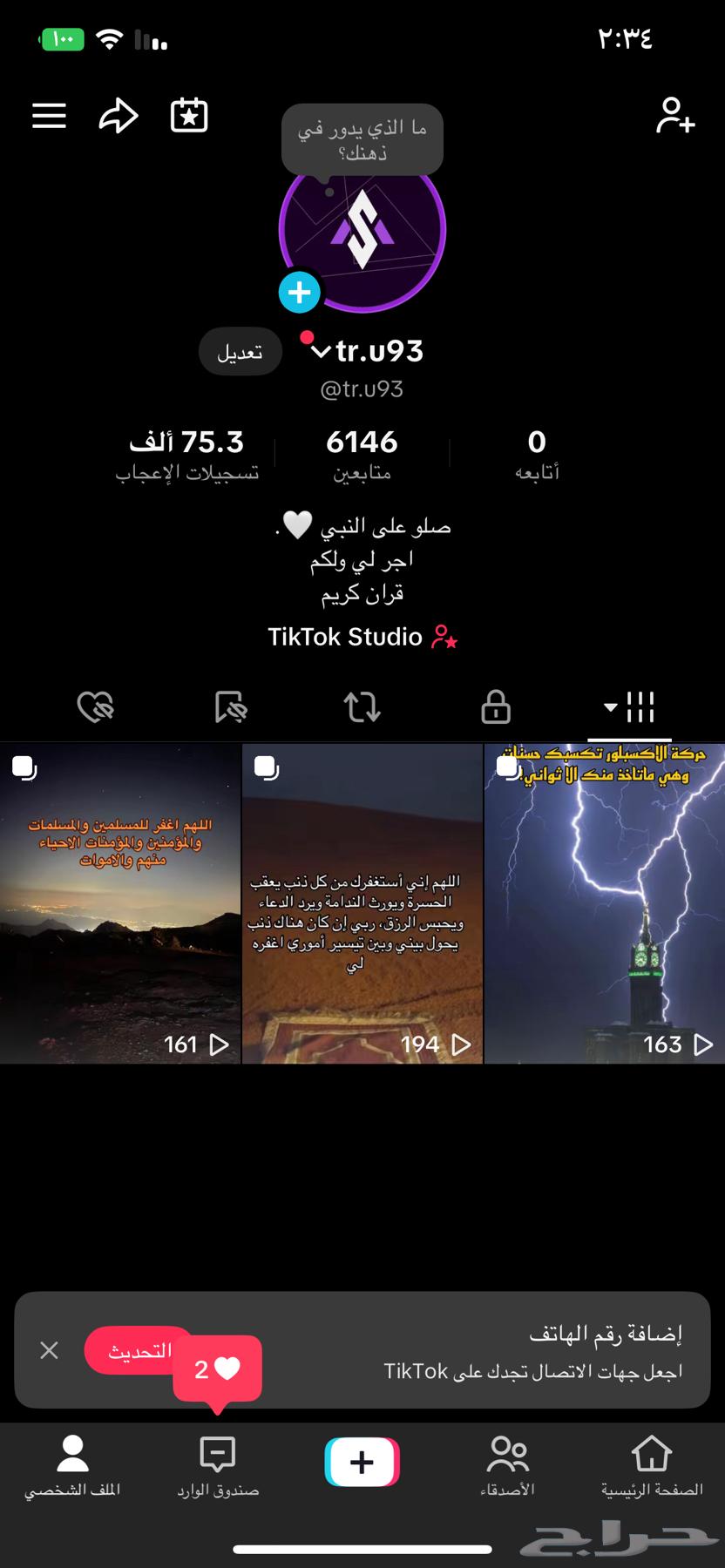Open the reposts tab icon
Viewport: 725px width, 1568px height.
362,708
